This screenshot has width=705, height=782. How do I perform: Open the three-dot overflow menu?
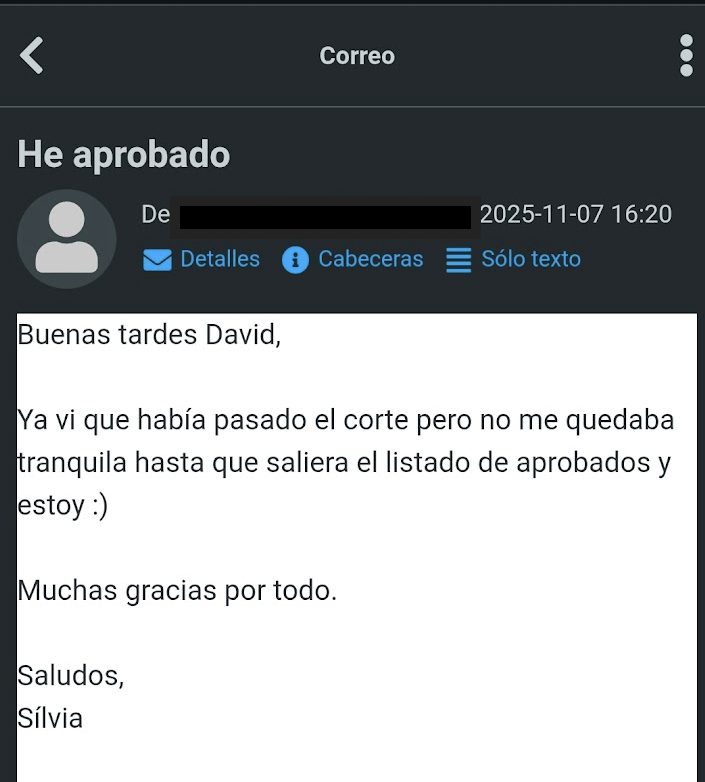coord(686,56)
